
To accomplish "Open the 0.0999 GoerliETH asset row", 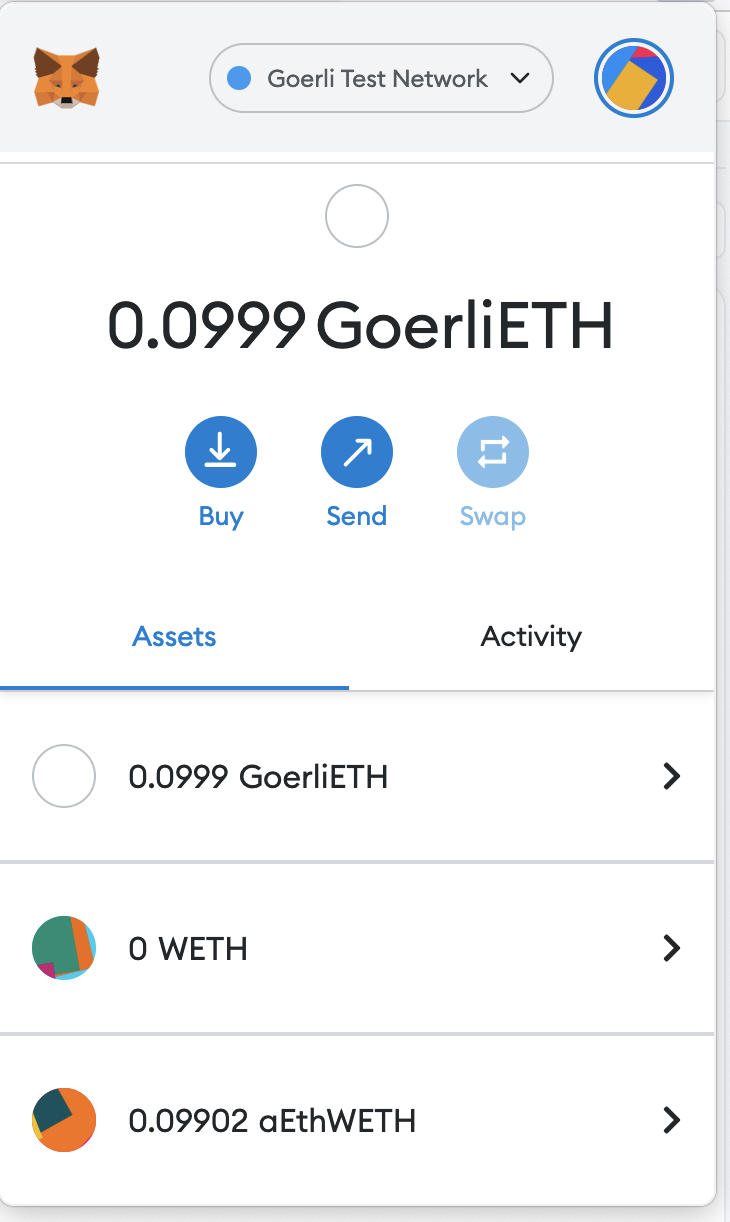I will (357, 776).
